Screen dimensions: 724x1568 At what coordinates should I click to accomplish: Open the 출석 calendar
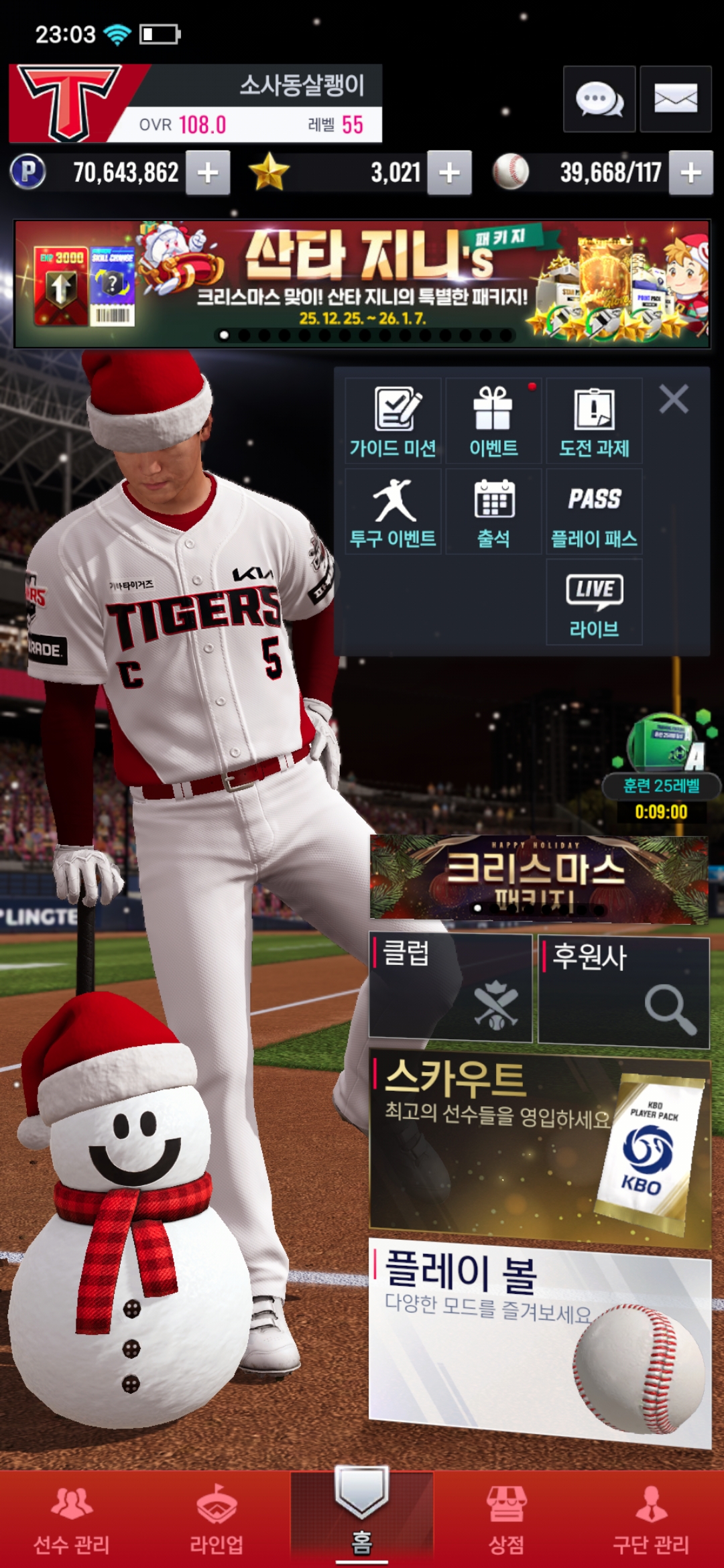click(x=493, y=512)
